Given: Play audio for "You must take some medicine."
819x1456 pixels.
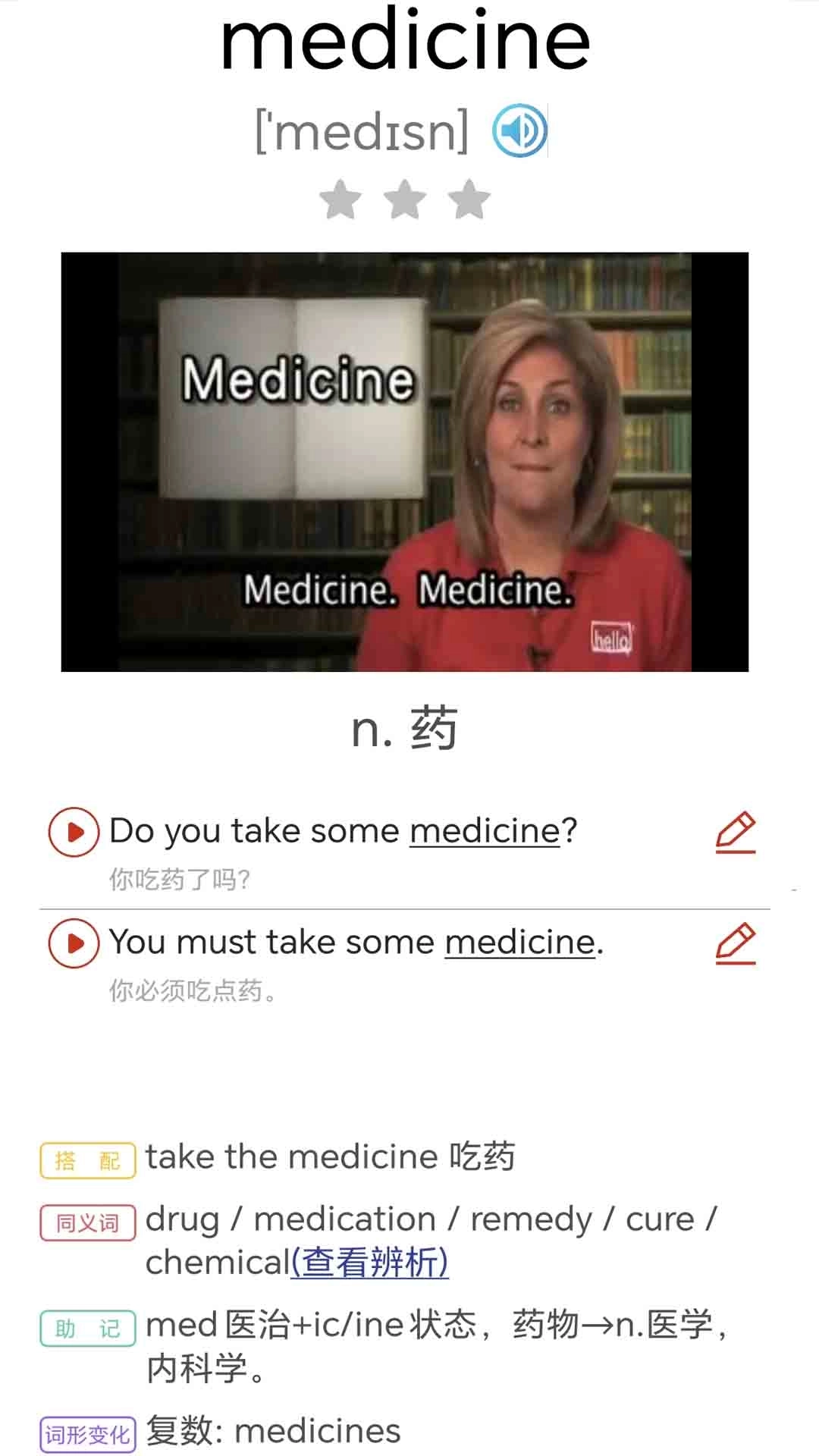Looking at the screenshot, I should 74,943.
